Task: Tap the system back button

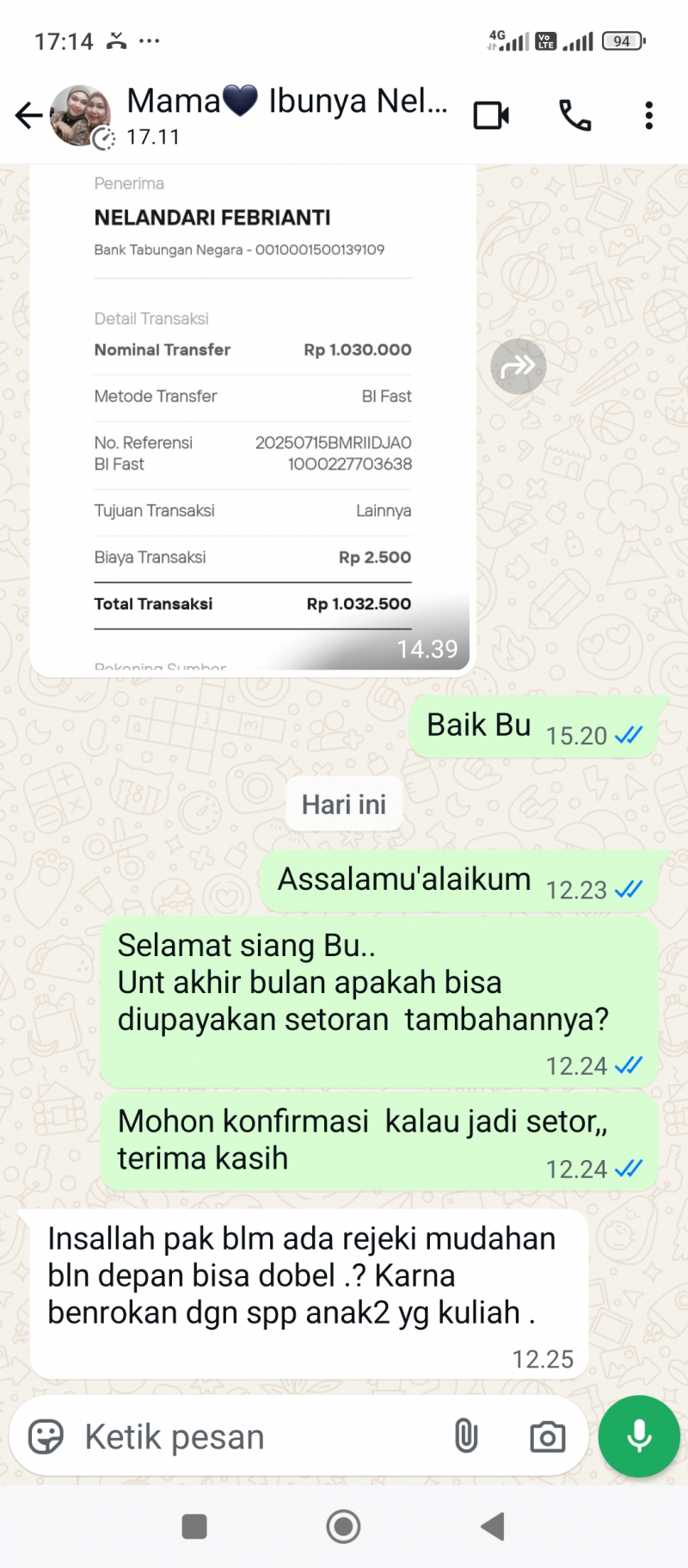Action: [492, 1527]
